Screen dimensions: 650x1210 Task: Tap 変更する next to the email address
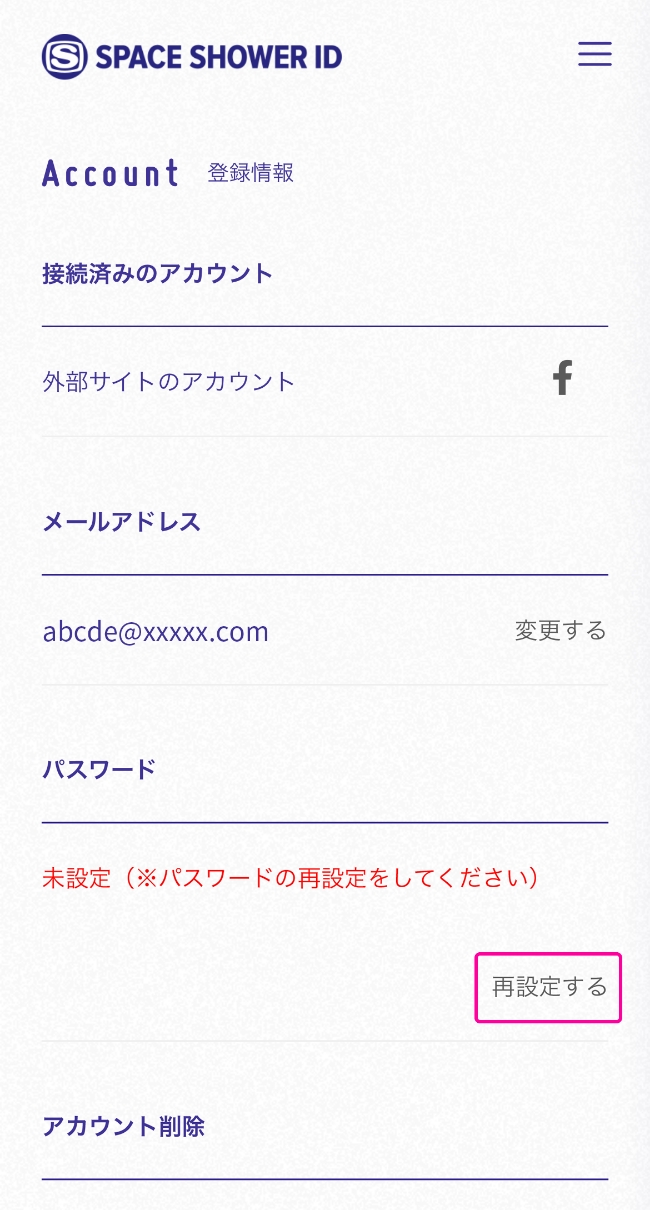[x=560, y=631]
